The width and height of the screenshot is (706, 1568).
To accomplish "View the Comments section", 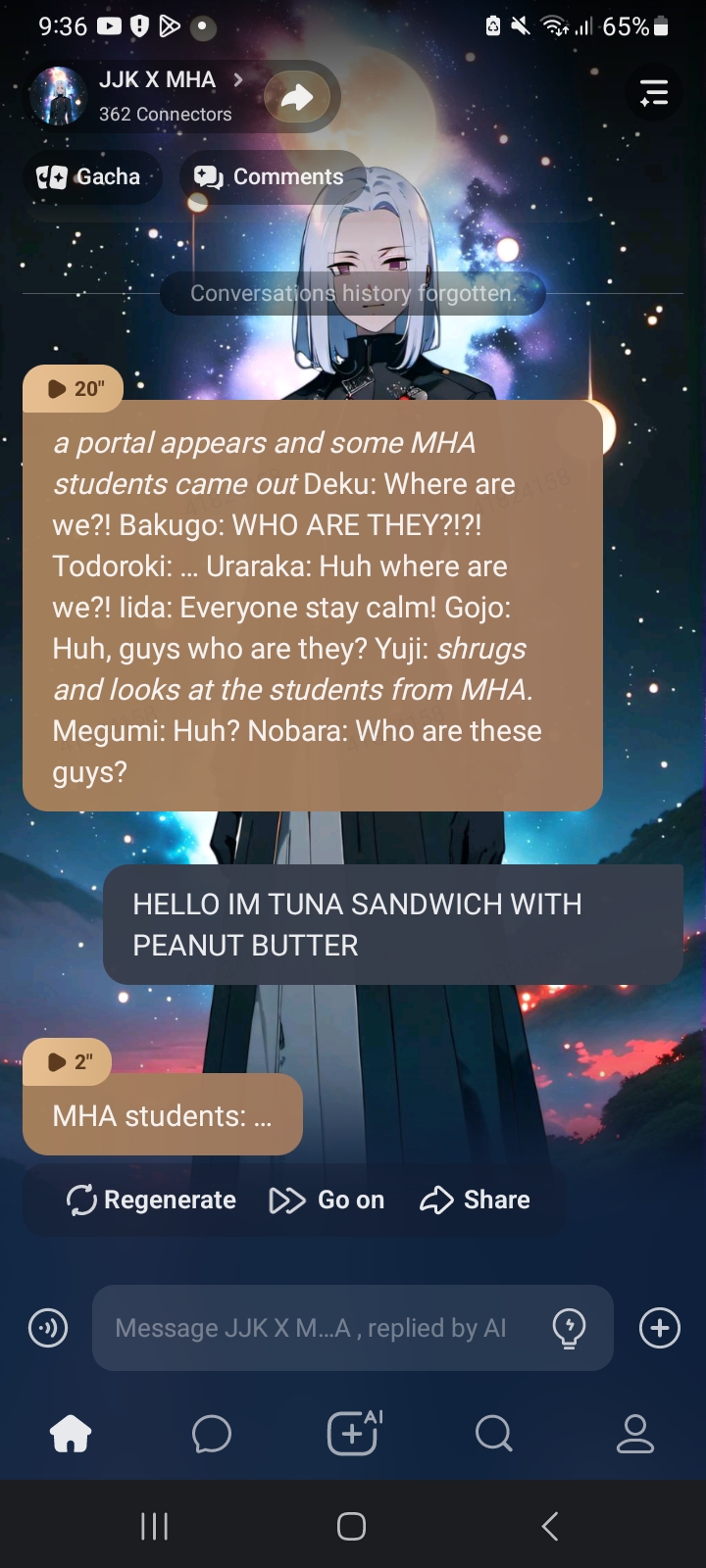I will (x=270, y=177).
